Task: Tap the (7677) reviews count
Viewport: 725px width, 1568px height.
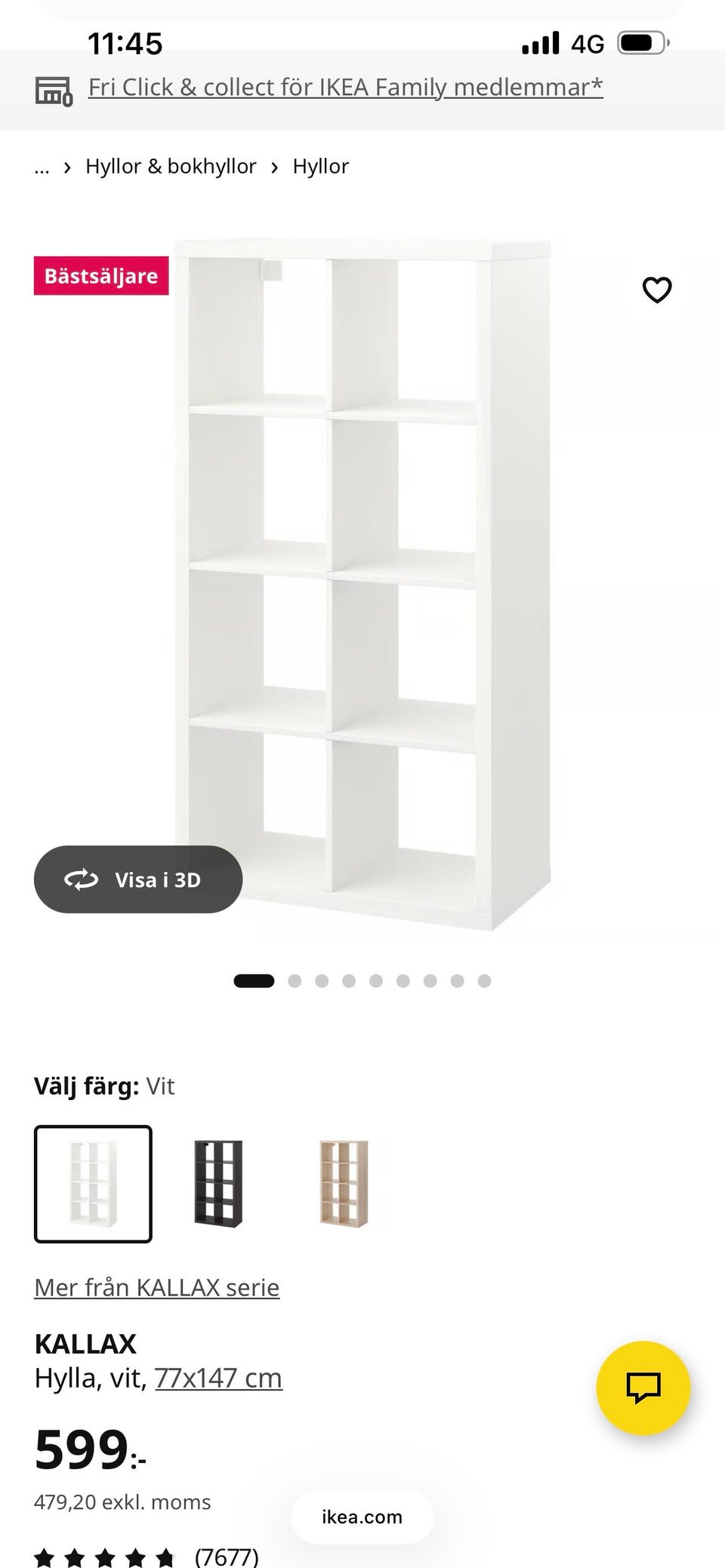Action: tap(226, 1555)
